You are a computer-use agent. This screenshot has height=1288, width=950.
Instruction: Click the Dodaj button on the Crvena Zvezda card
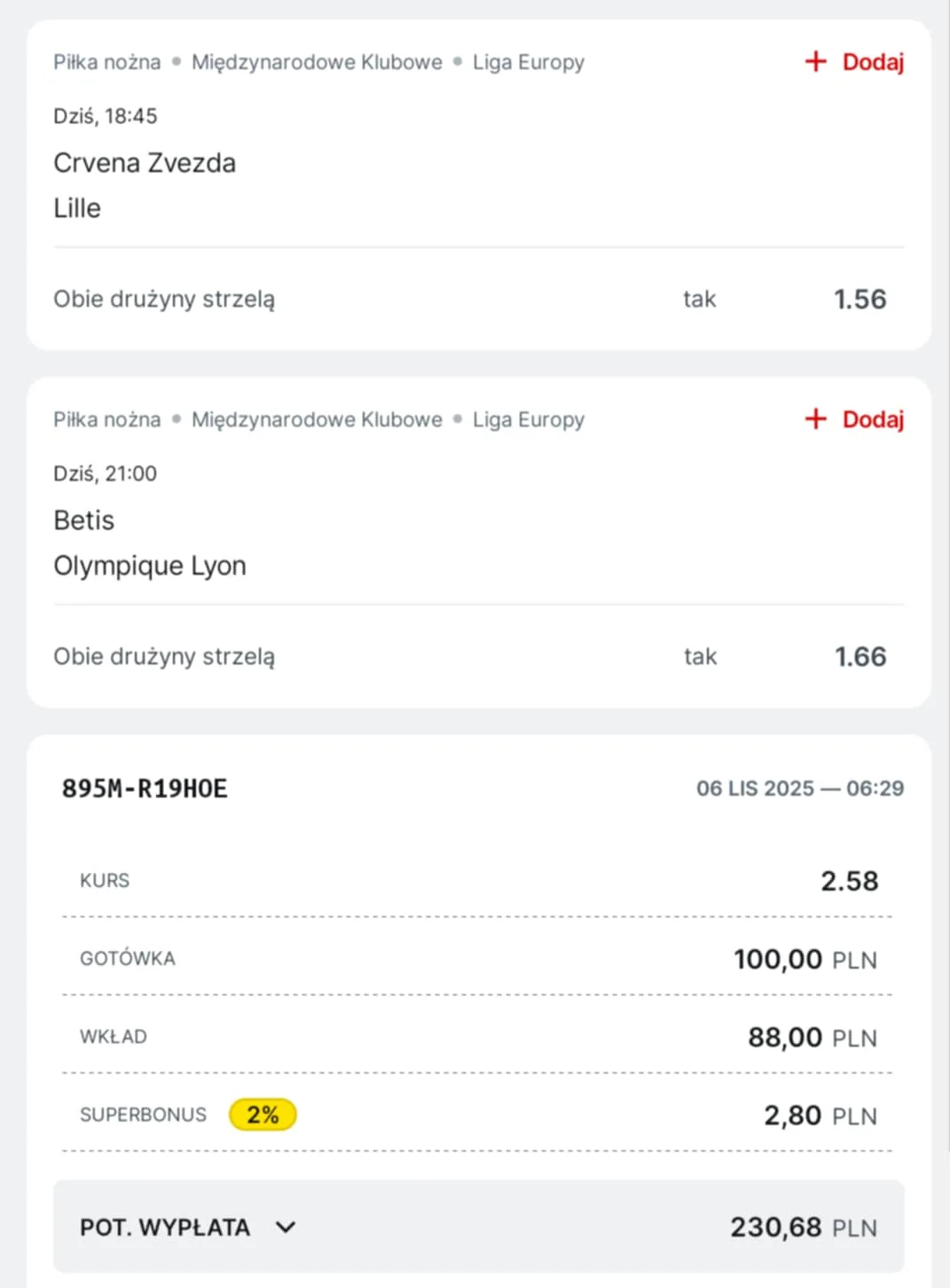[873, 61]
